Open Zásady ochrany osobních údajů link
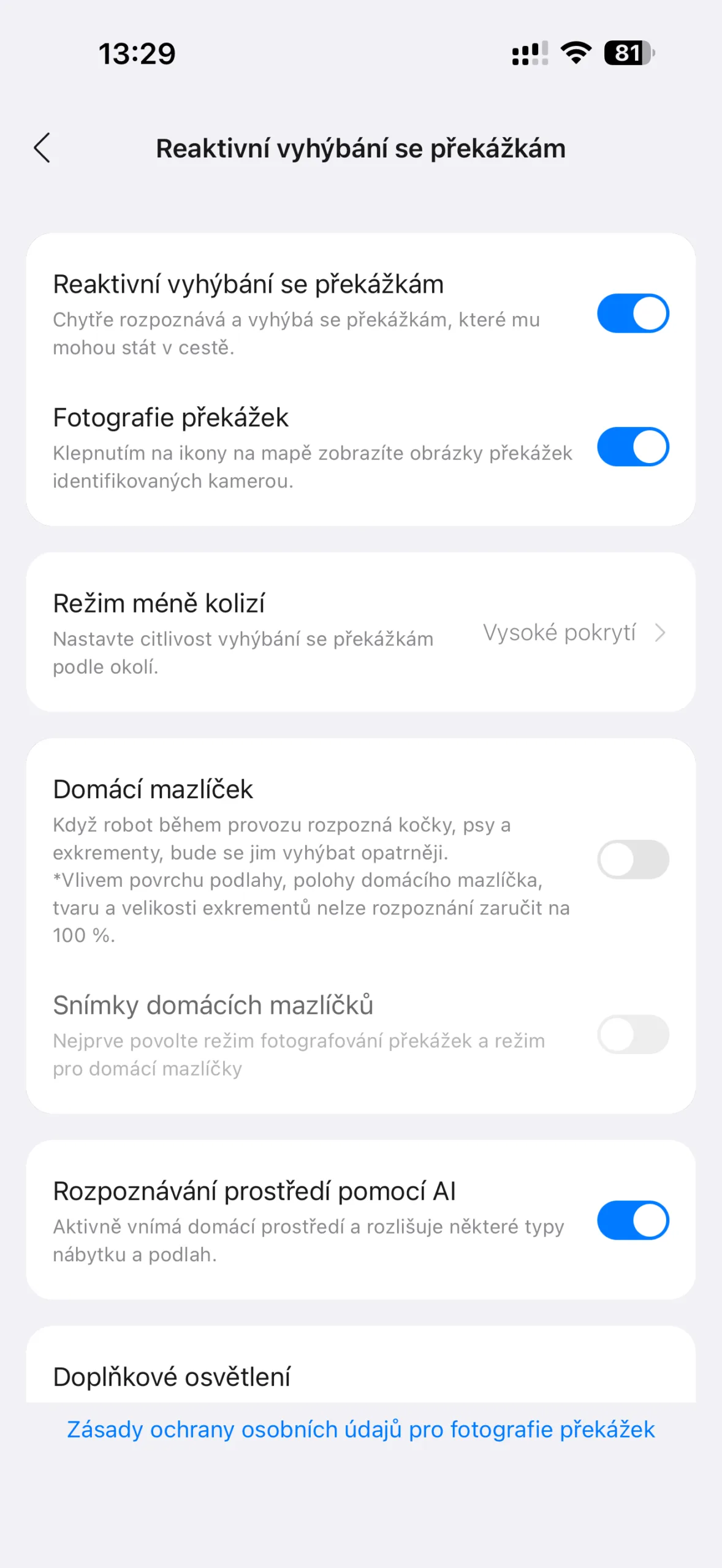The height and width of the screenshot is (1568, 722). pos(360,1430)
